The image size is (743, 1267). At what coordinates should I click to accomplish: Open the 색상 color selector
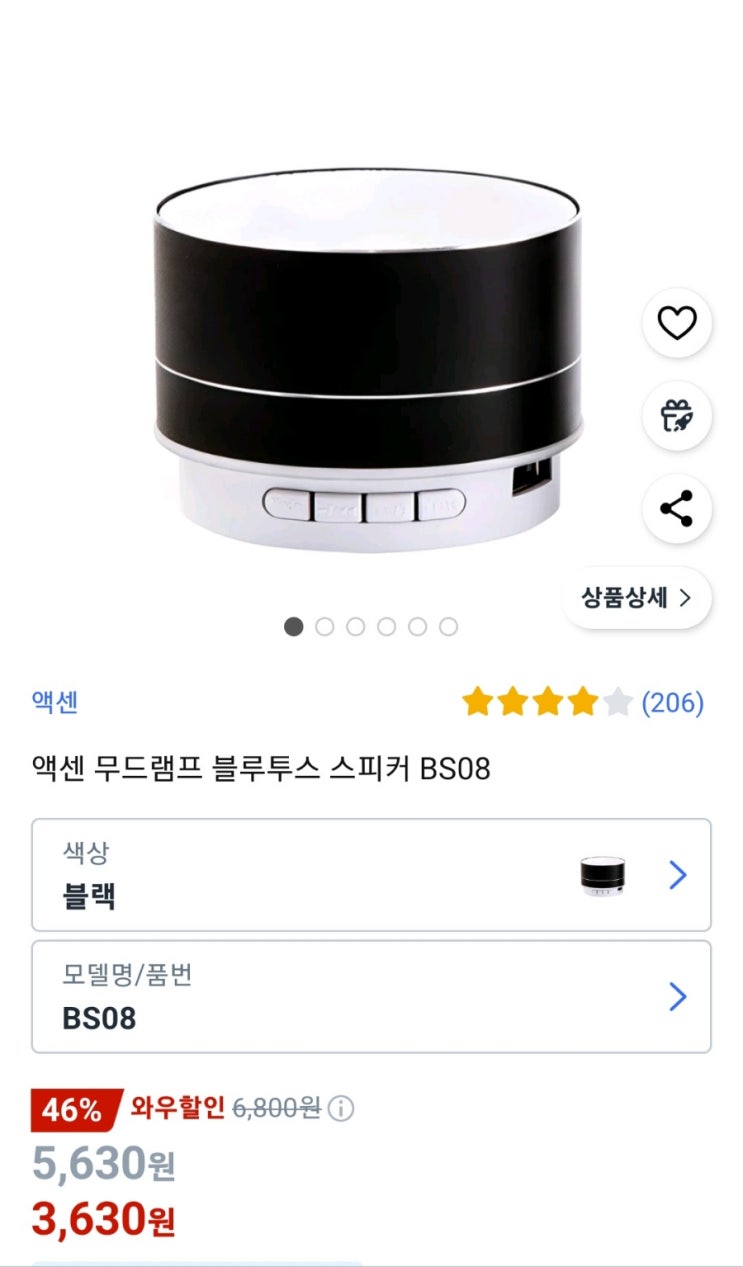tap(371, 875)
